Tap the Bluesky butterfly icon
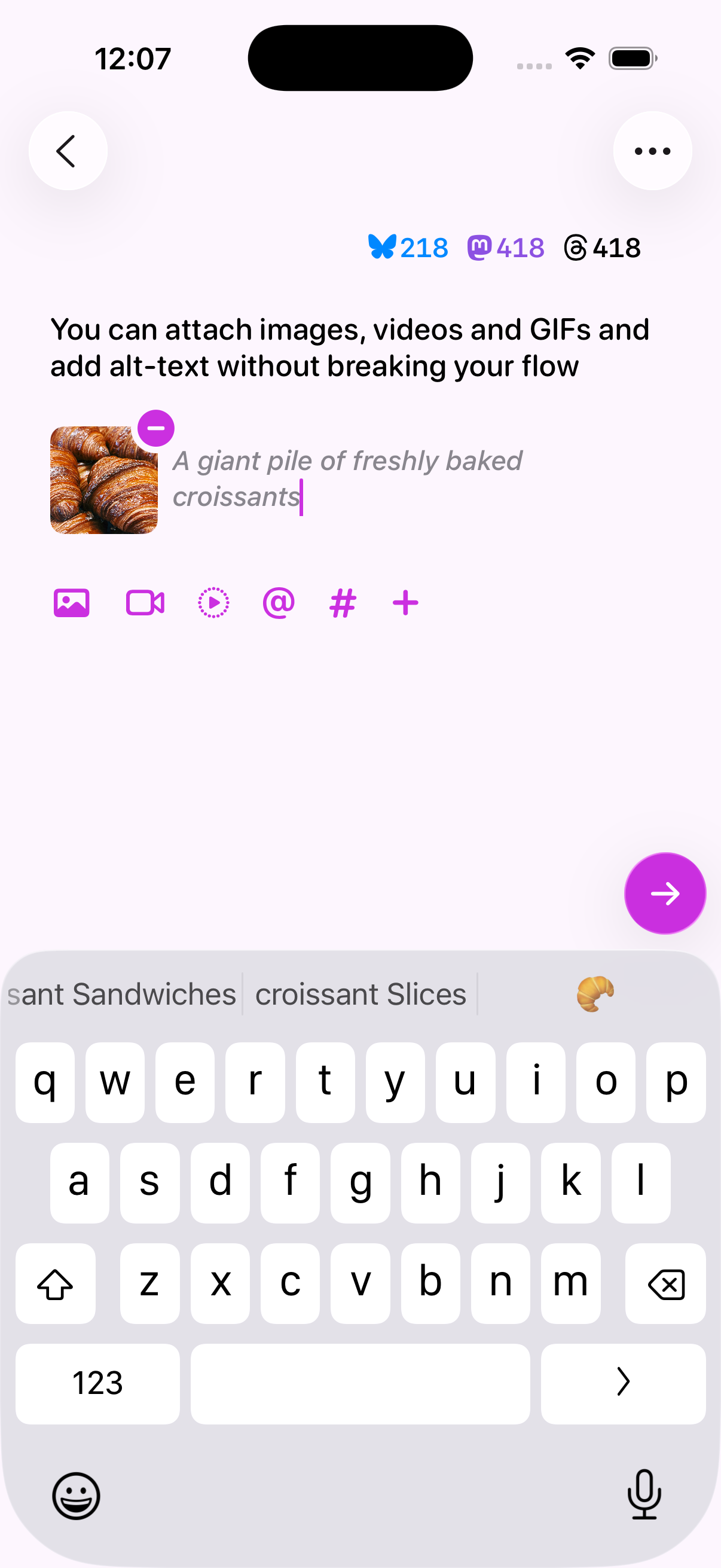 point(383,247)
